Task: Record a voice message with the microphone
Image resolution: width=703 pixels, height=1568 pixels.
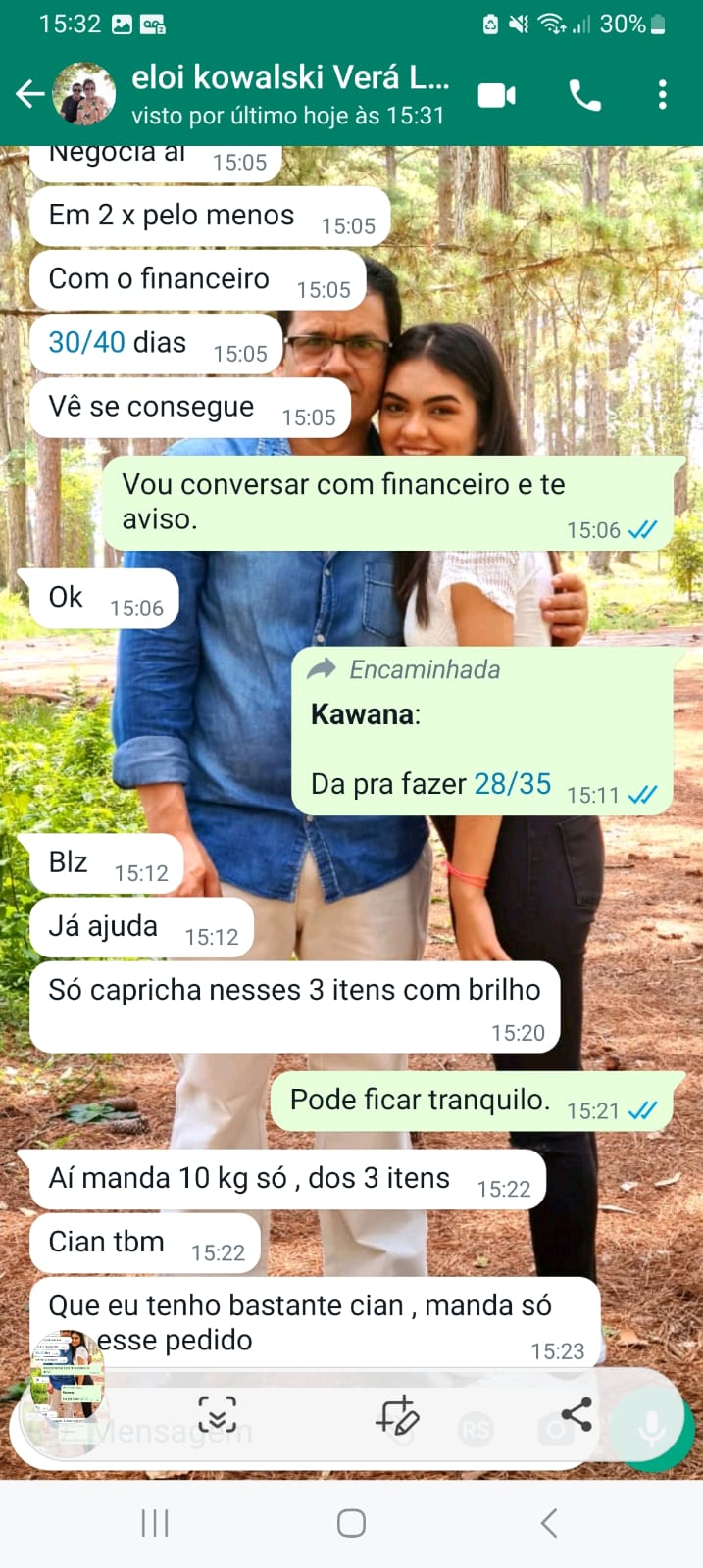Action: (652, 1429)
